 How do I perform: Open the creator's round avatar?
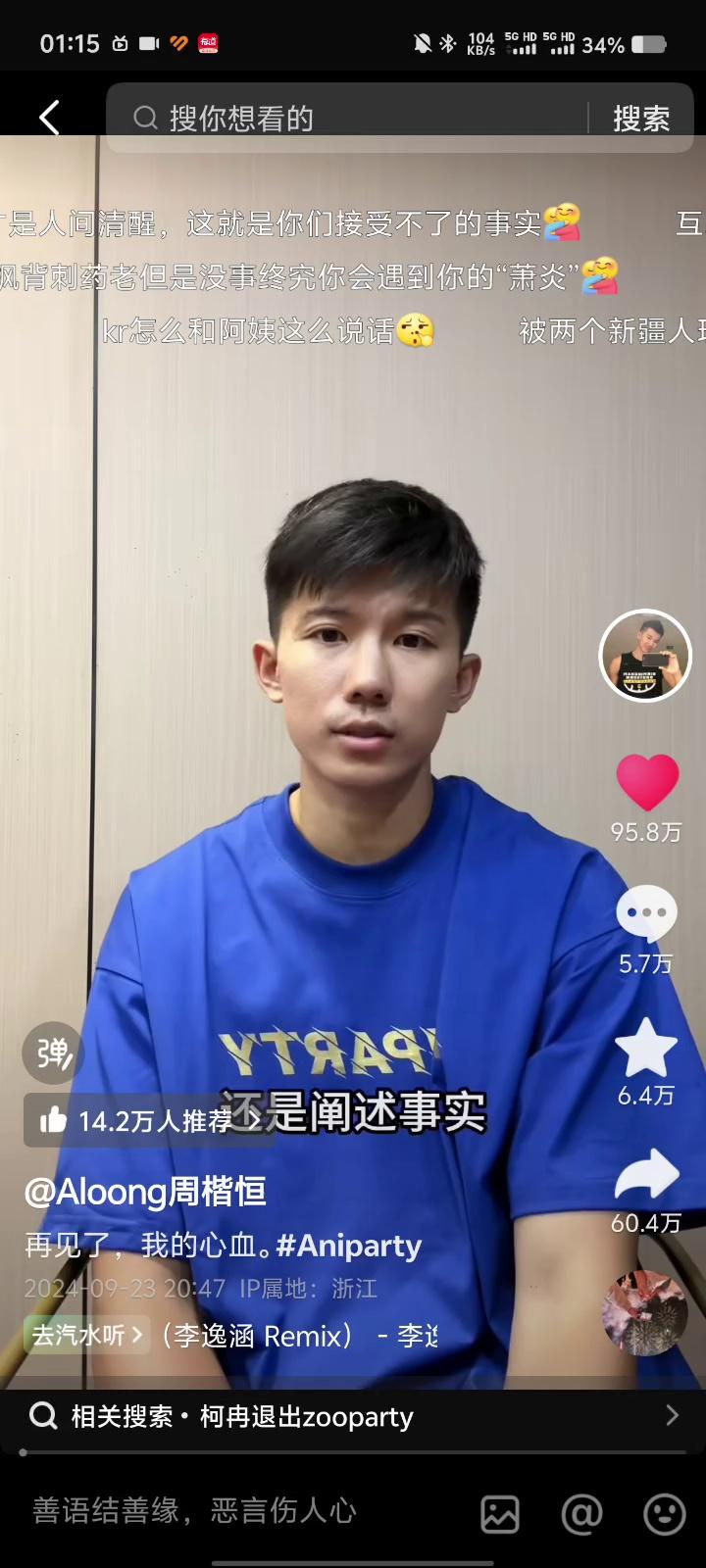645,656
